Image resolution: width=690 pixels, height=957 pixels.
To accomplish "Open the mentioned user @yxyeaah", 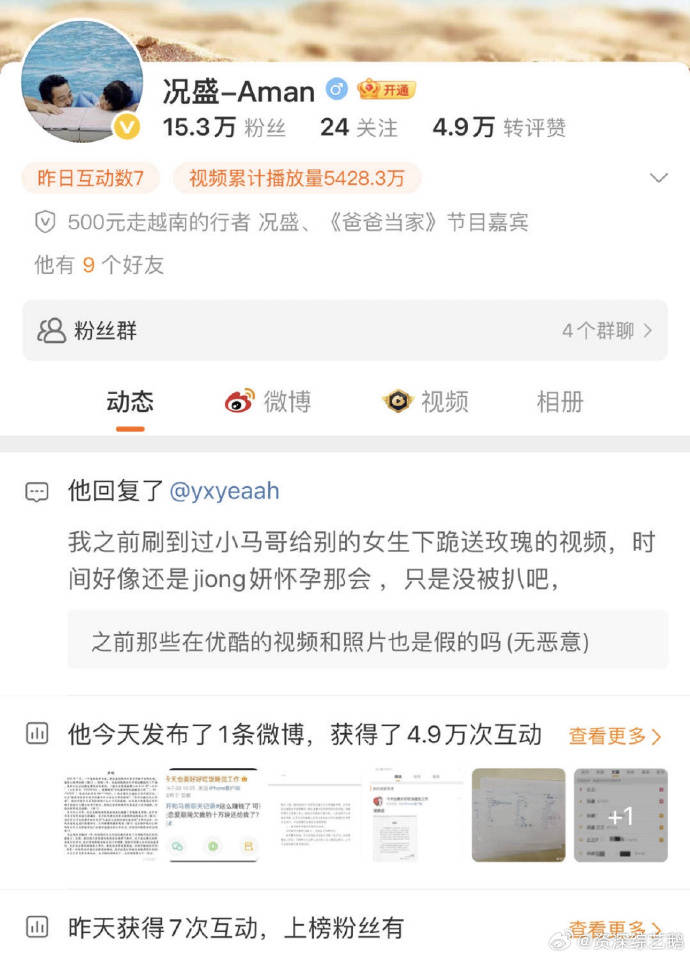I will point(224,491).
